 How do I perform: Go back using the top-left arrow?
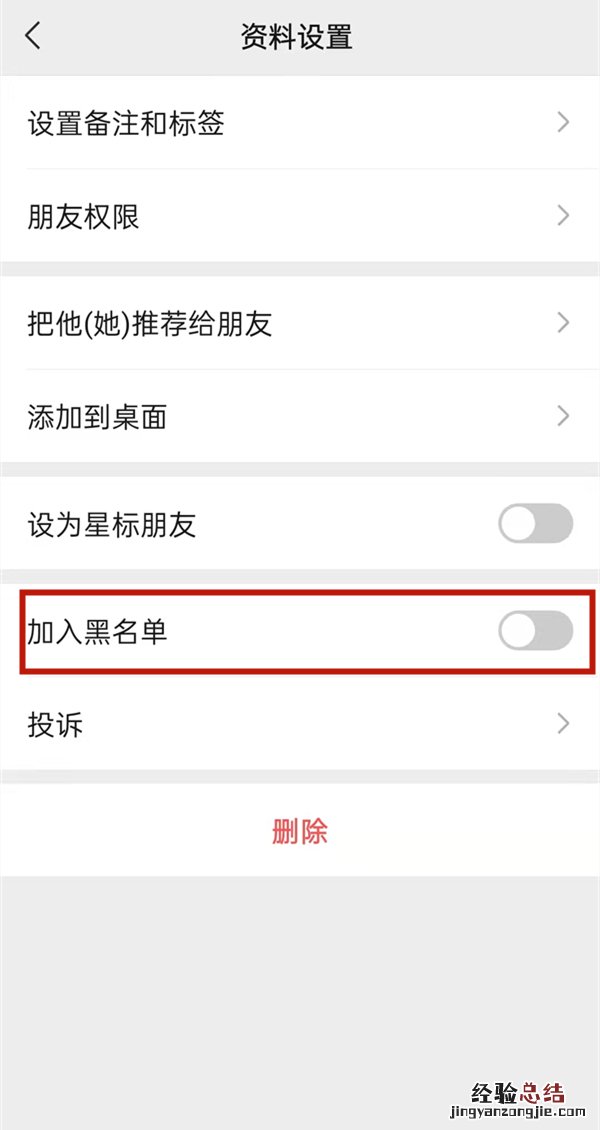click(x=34, y=37)
